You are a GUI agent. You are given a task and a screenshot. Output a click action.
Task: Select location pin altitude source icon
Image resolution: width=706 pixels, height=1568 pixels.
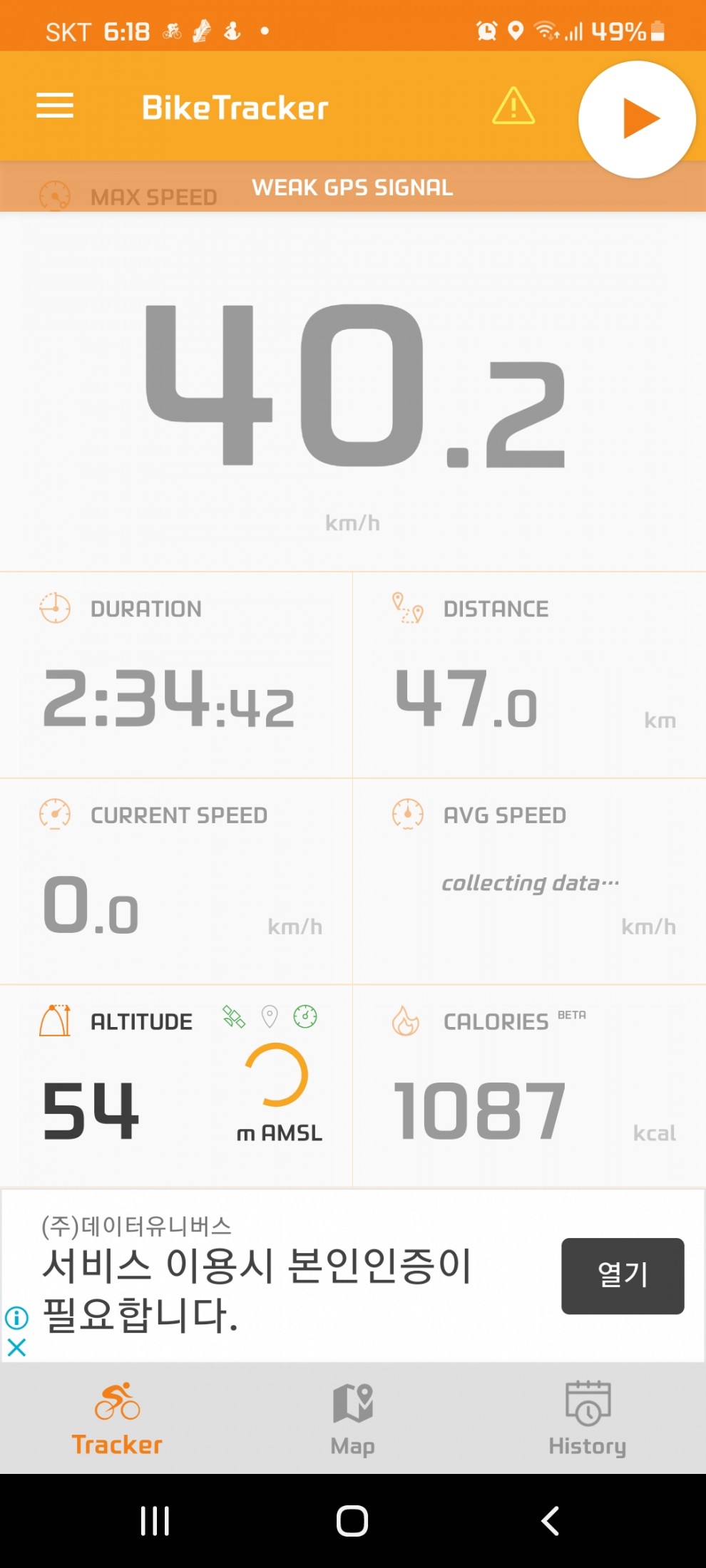tap(270, 1017)
